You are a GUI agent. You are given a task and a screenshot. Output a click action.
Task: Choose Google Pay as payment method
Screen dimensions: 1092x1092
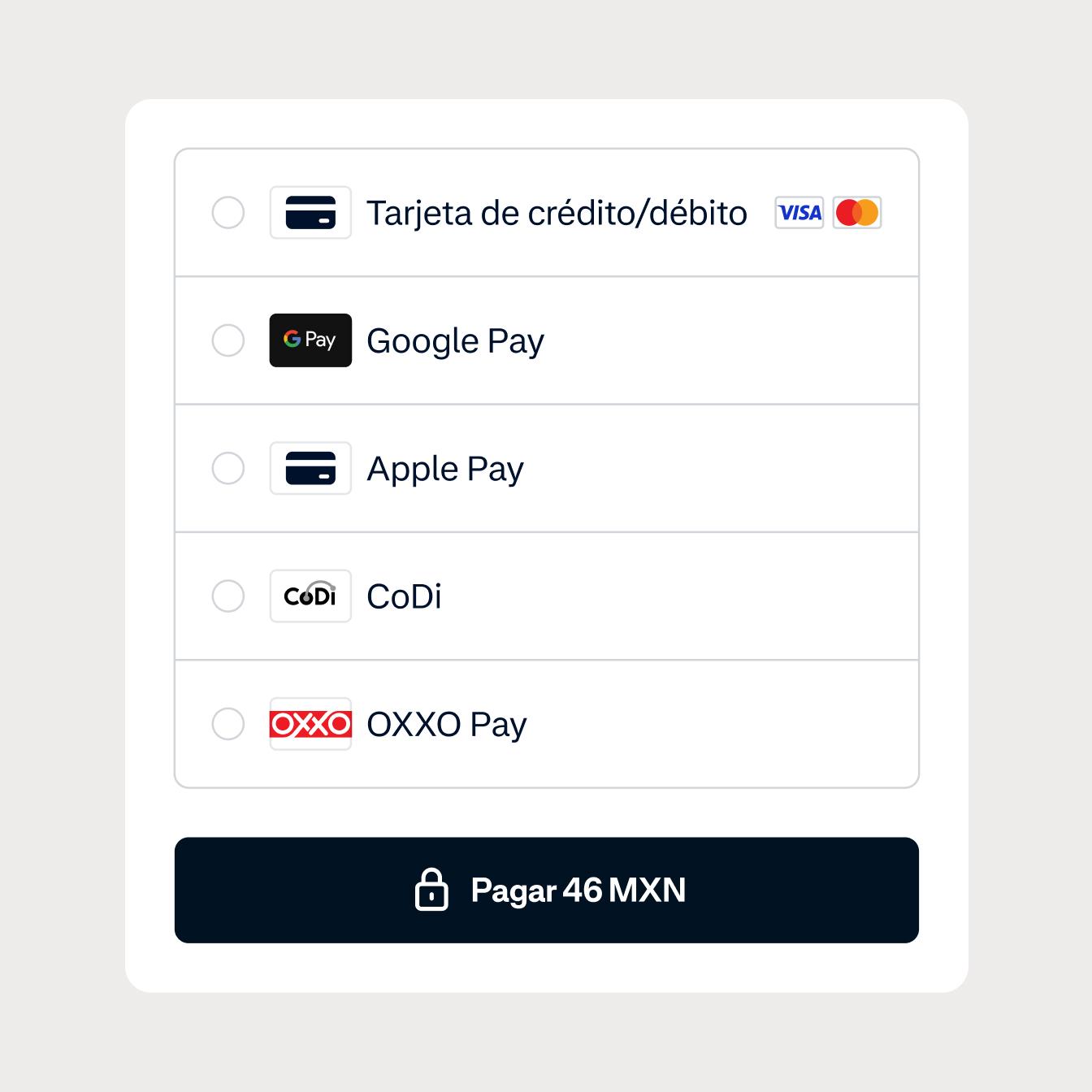tap(228, 340)
